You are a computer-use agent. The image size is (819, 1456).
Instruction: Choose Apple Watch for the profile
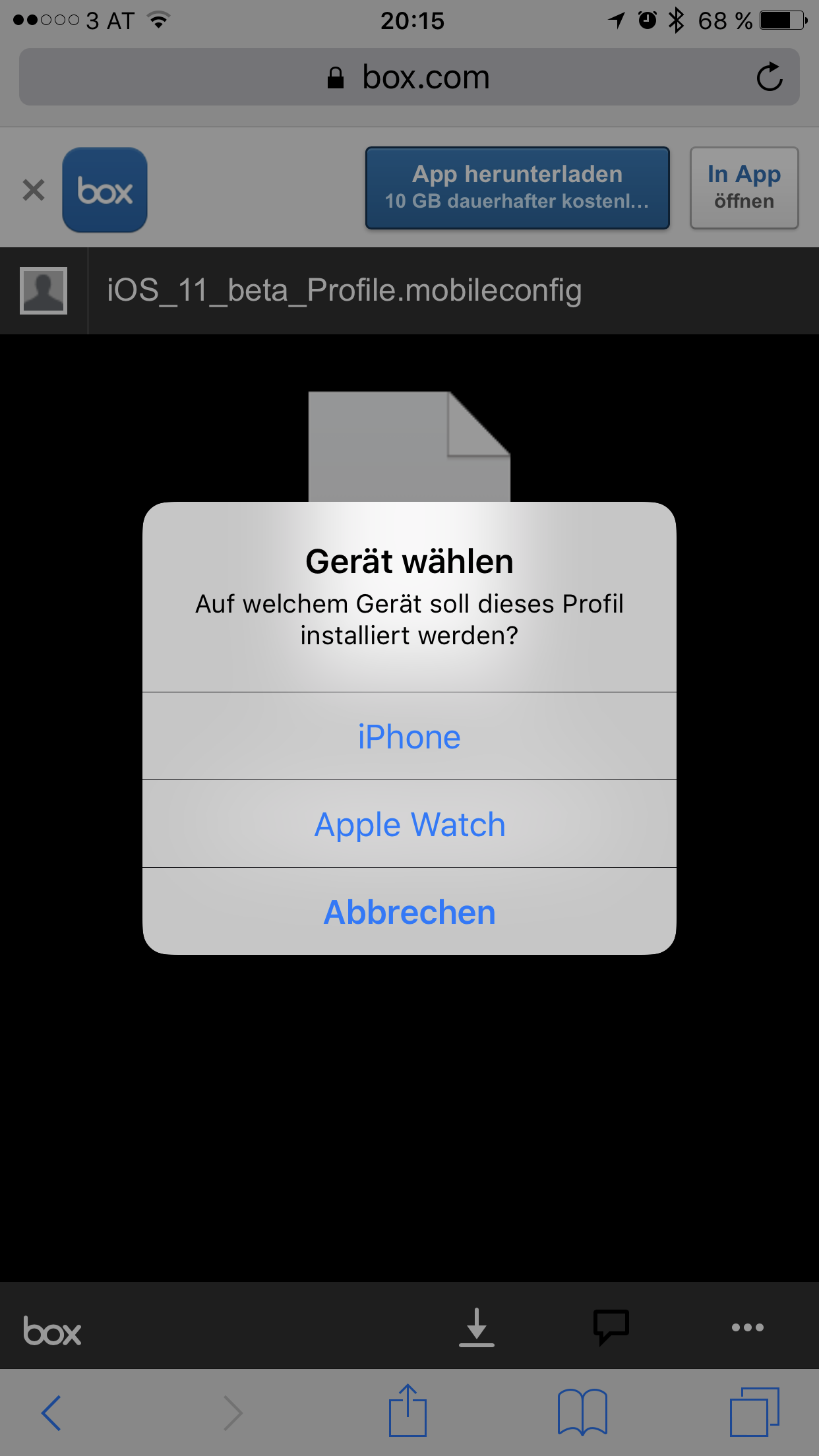pyautogui.click(x=409, y=824)
